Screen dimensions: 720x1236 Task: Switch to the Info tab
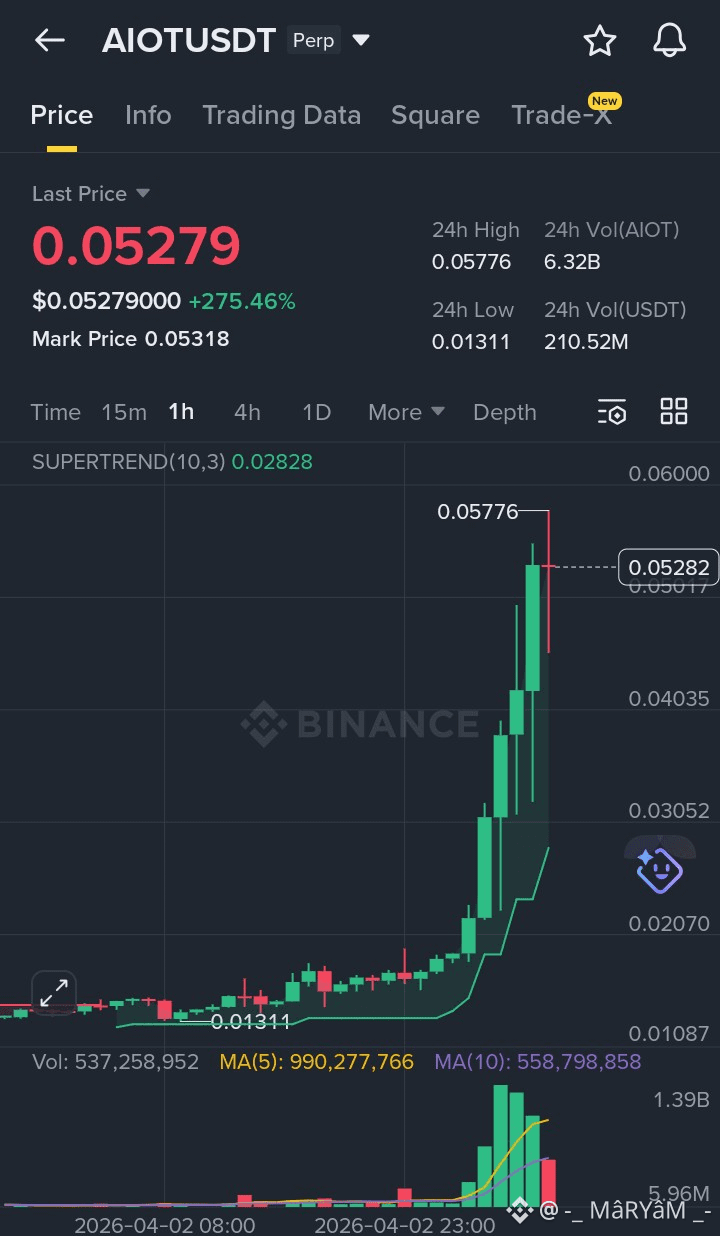(x=148, y=115)
